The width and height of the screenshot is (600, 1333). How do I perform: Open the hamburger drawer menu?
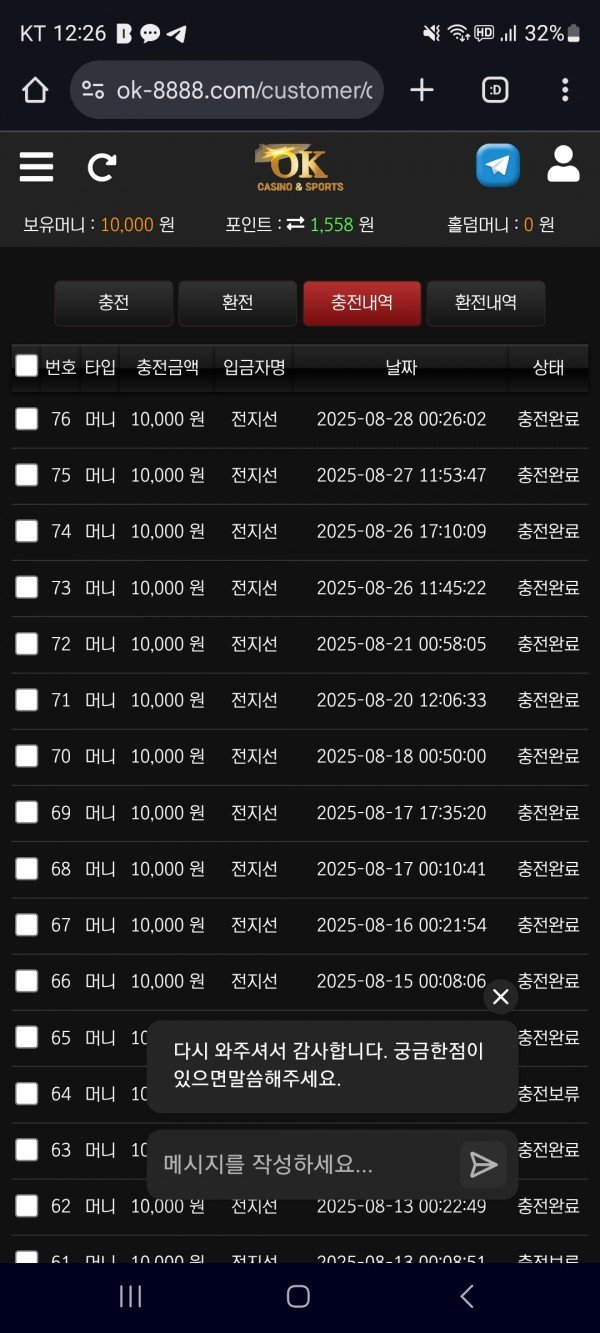click(x=36, y=166)
